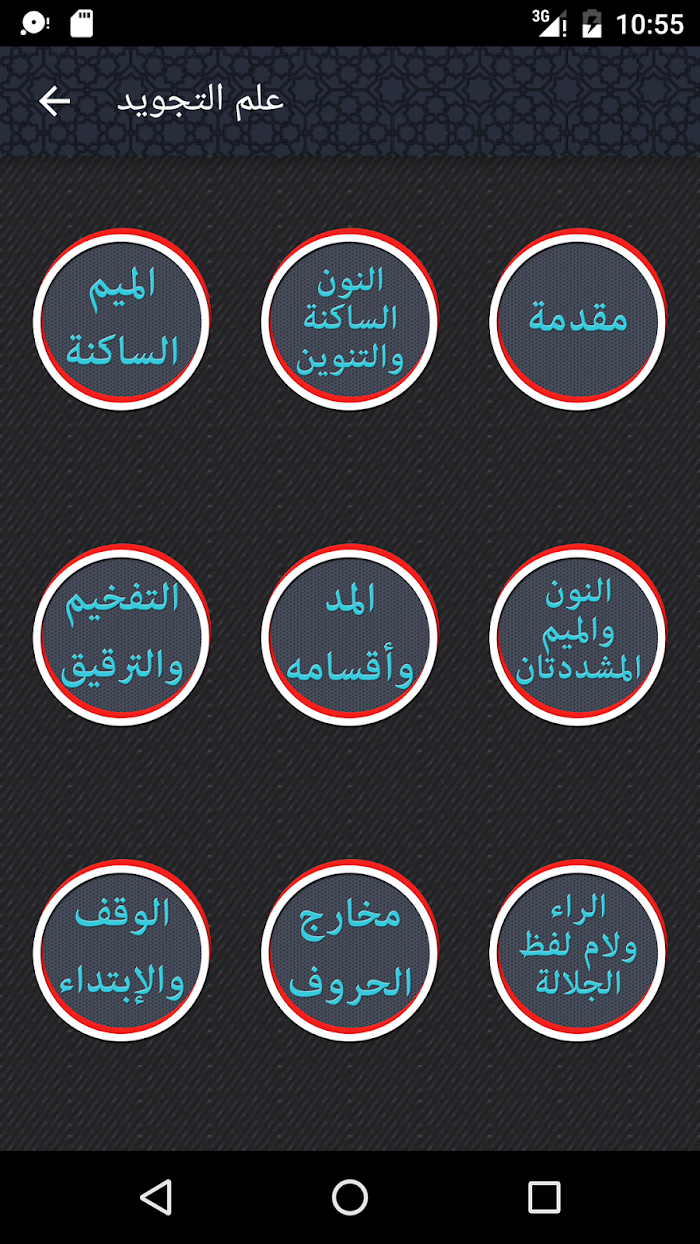Tap the system home button
Screen dimensions: 700x1244
tap(350, 1197)
